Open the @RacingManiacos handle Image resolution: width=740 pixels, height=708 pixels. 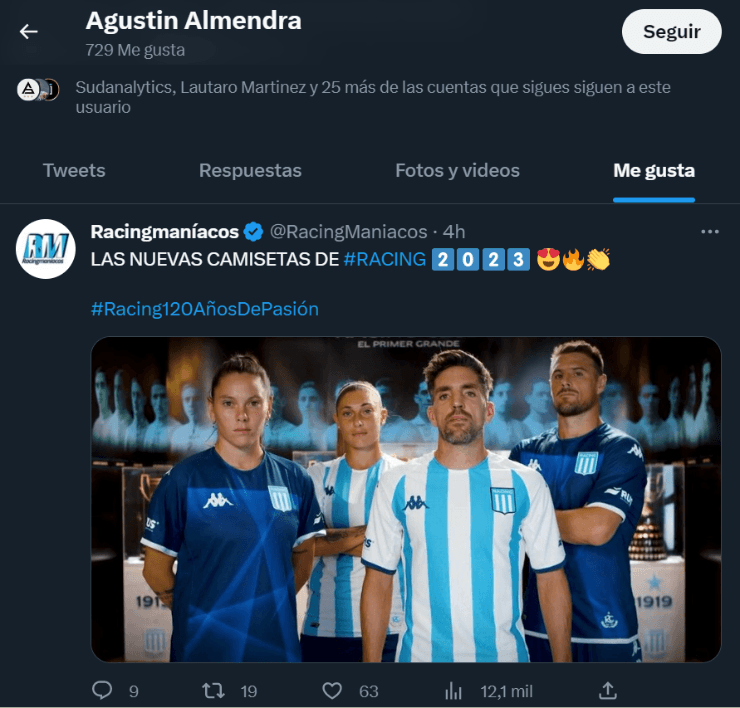[x=349, y=232]
